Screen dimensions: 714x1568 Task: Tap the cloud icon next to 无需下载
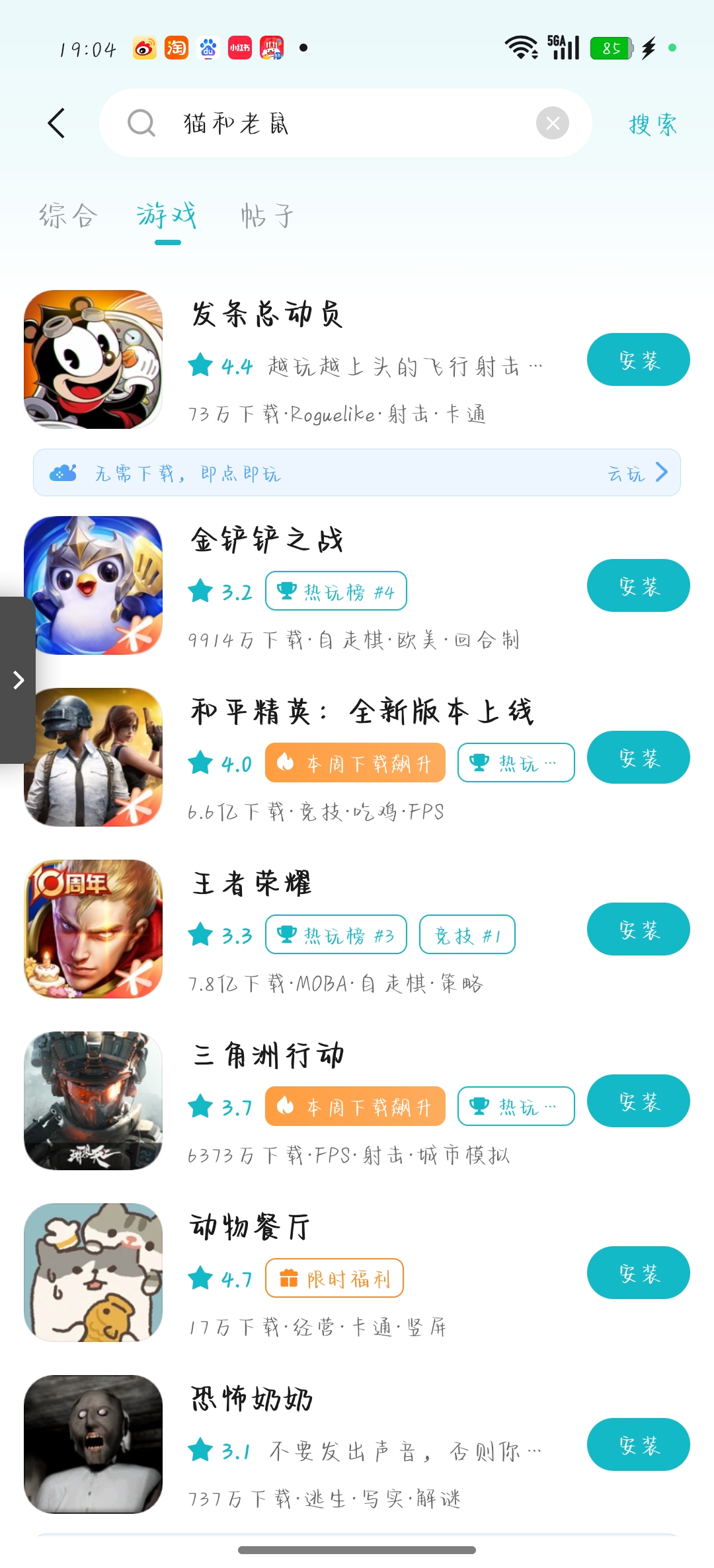tap(63, 473)
